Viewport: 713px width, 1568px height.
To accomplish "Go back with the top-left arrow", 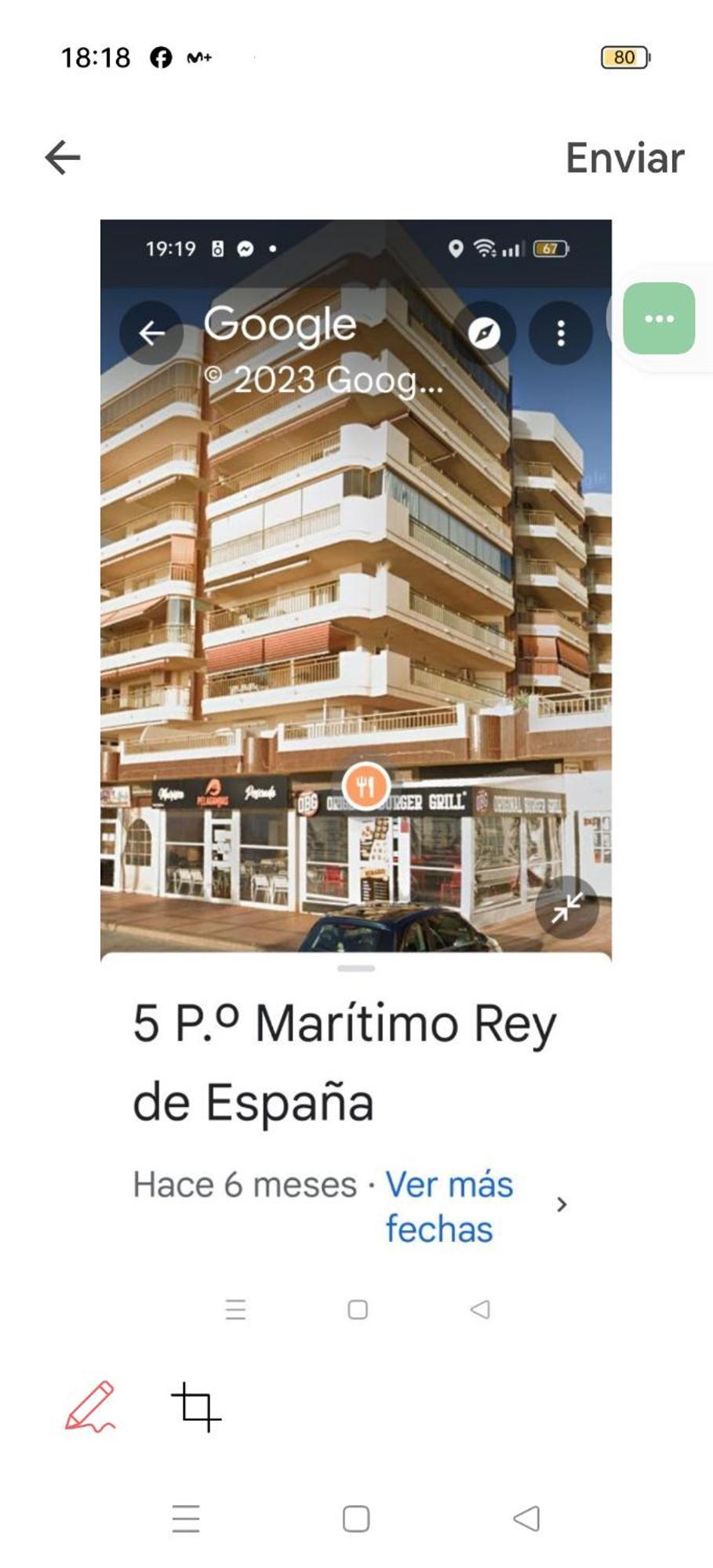I will click(x=63, y=158).
